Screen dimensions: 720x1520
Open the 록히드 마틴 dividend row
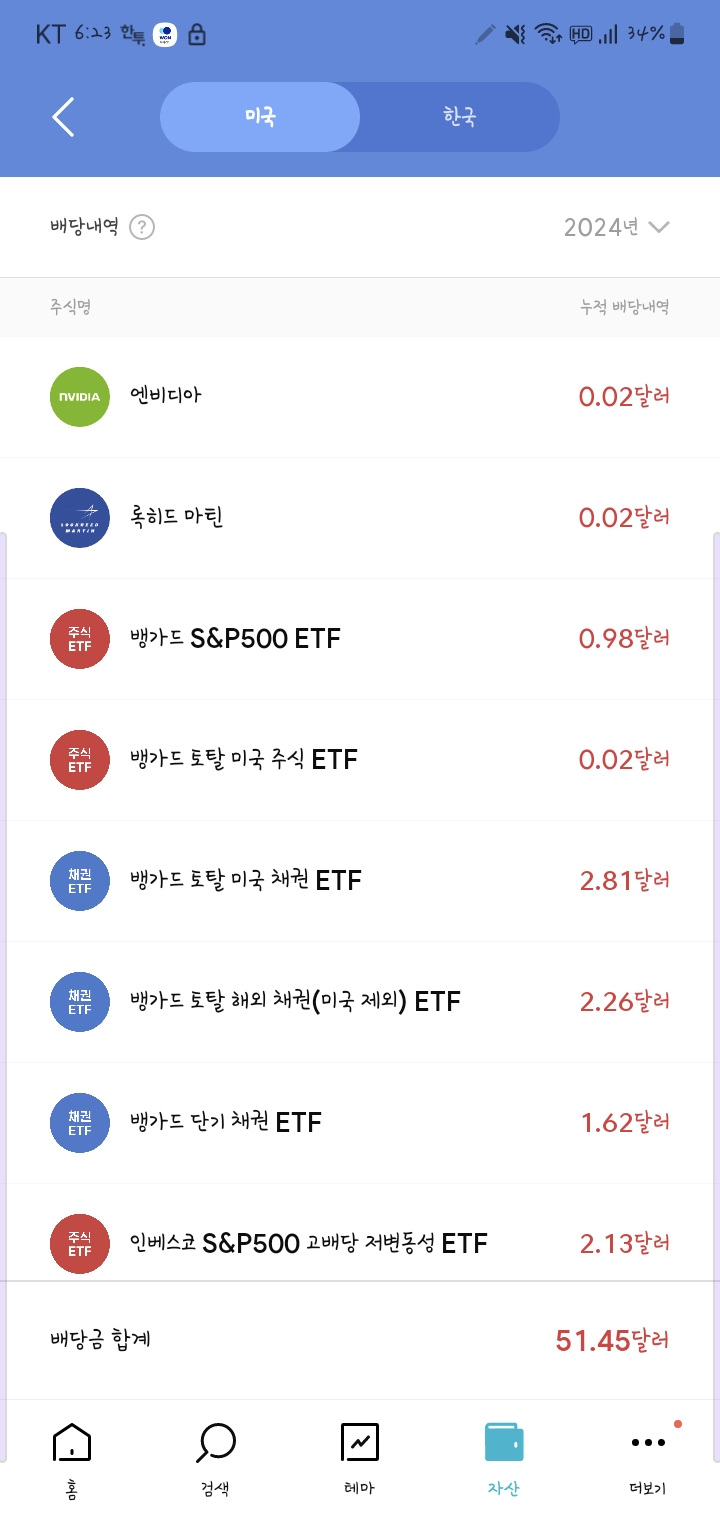pyautogui.click(x=360, y=518)
